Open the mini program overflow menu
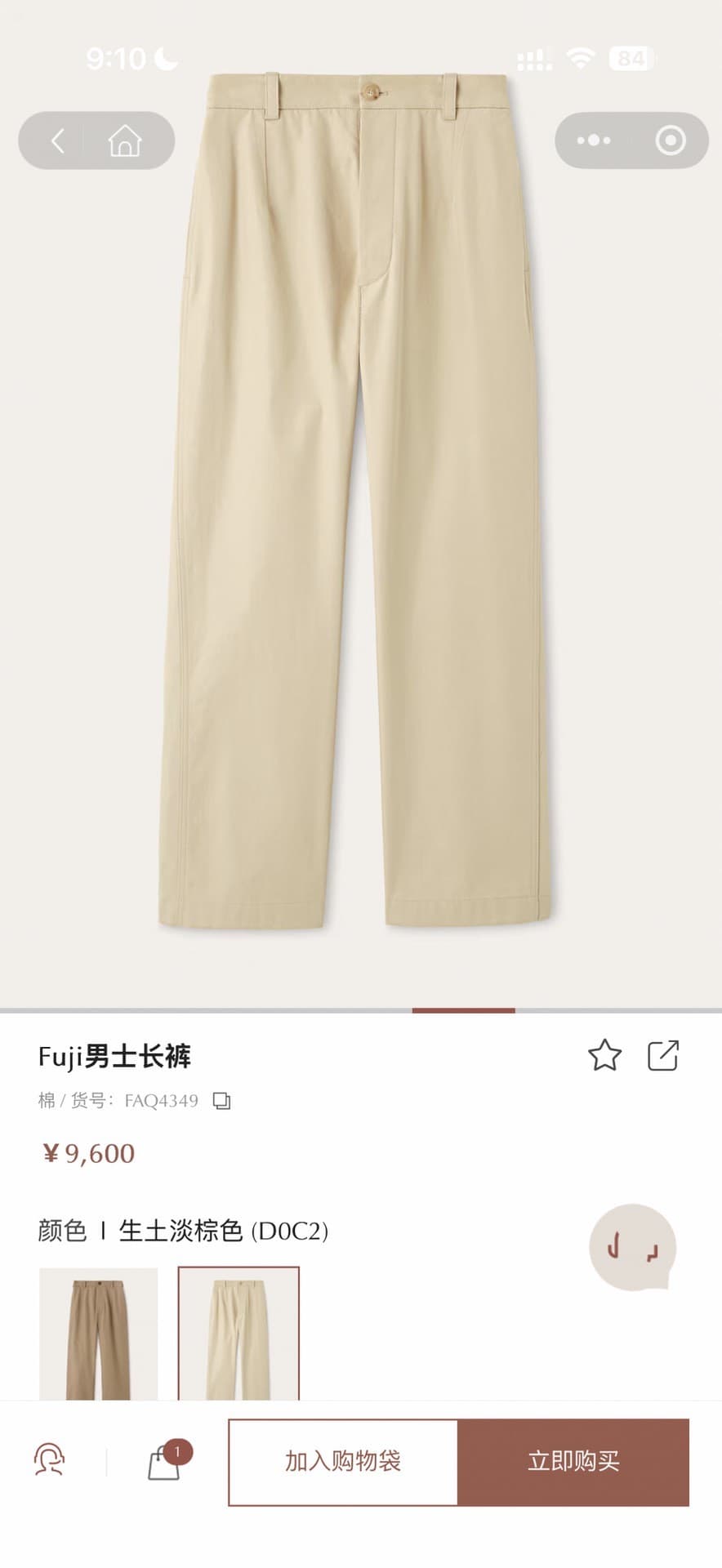722x1568 pixels. 594,140
